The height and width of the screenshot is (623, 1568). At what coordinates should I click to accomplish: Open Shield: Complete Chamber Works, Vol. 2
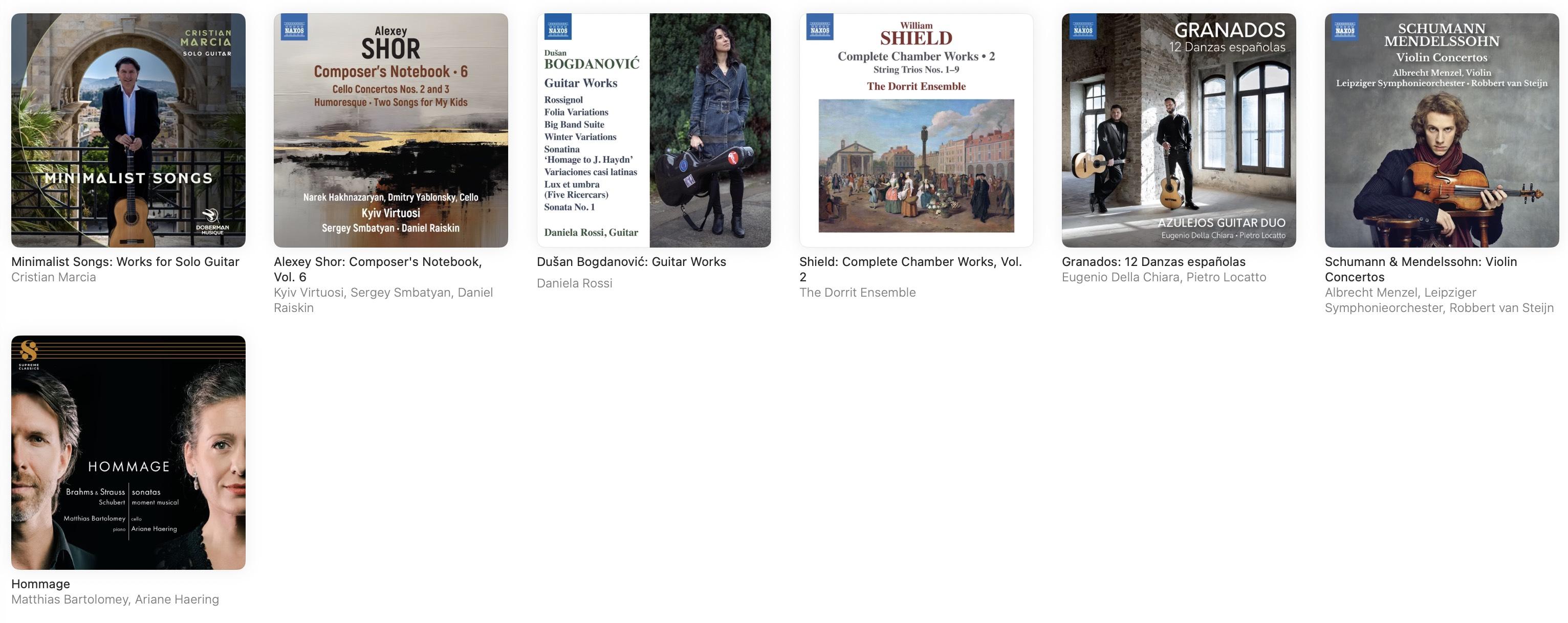(x=916, y=130)
